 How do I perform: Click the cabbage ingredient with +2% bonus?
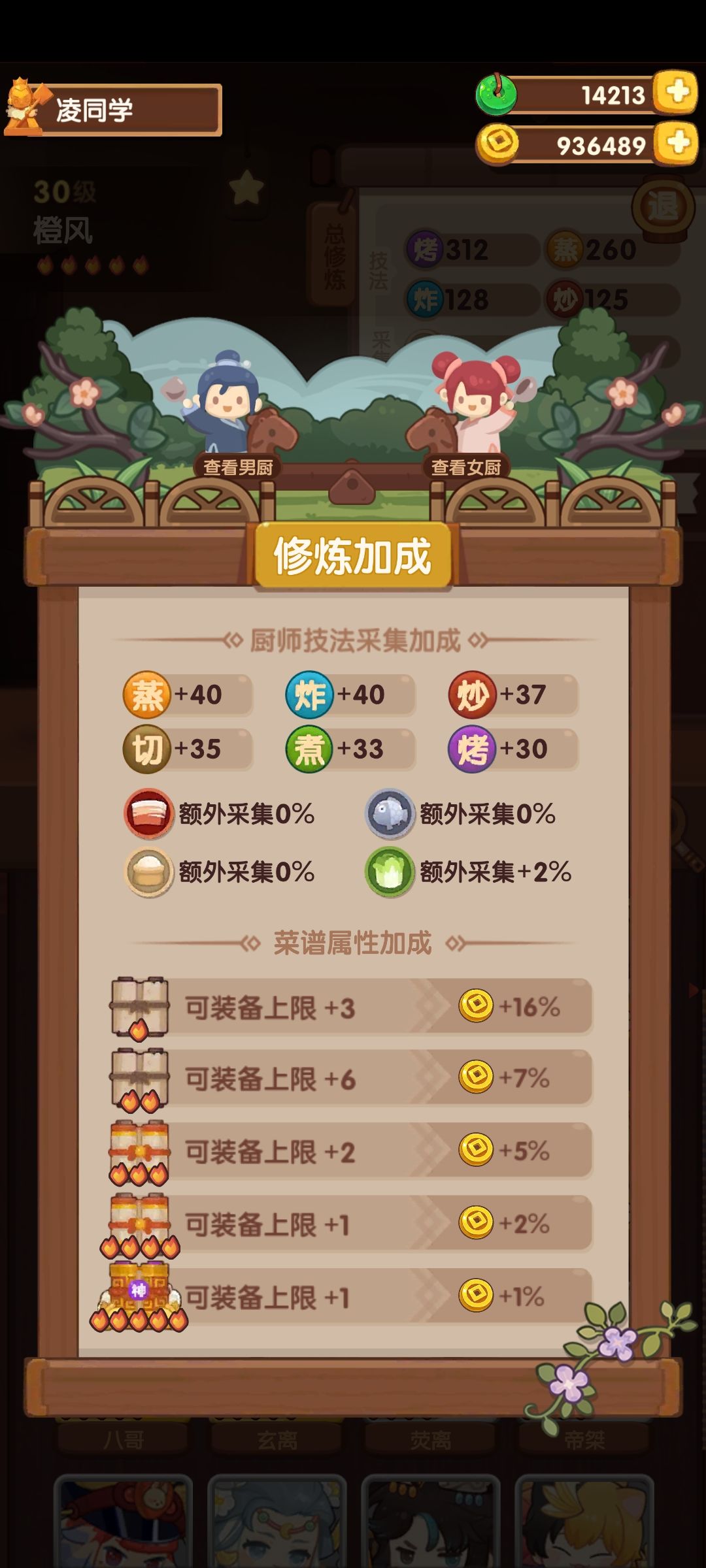pyautogui.click(x=390, y=869)
